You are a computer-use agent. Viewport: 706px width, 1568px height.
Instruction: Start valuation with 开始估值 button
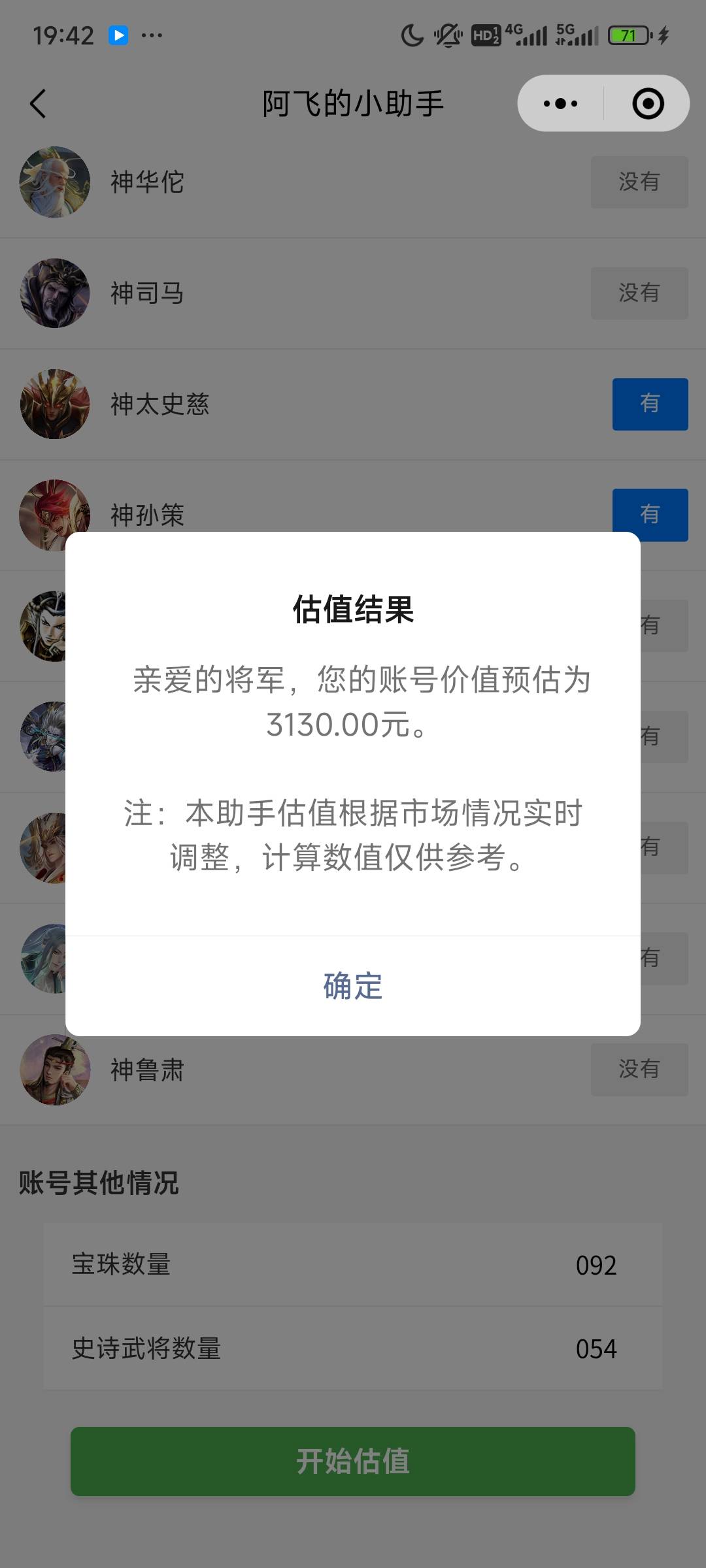point(353,1462)
